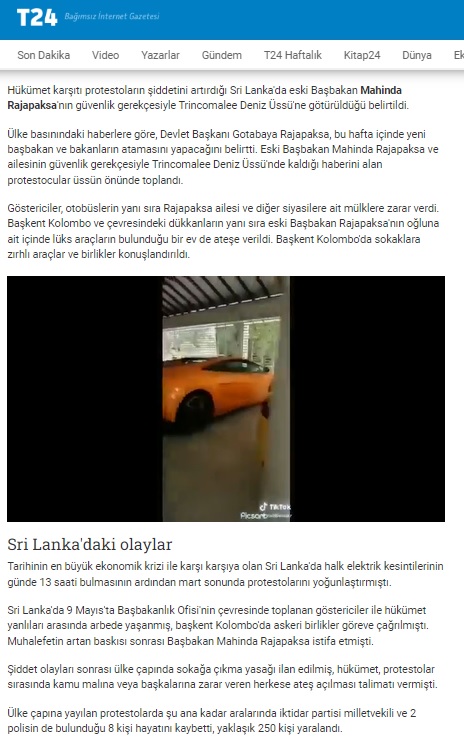The height and width of the screenshot is (748, 464).
Task: Open the Gündem section
Action: coord(222,55)
